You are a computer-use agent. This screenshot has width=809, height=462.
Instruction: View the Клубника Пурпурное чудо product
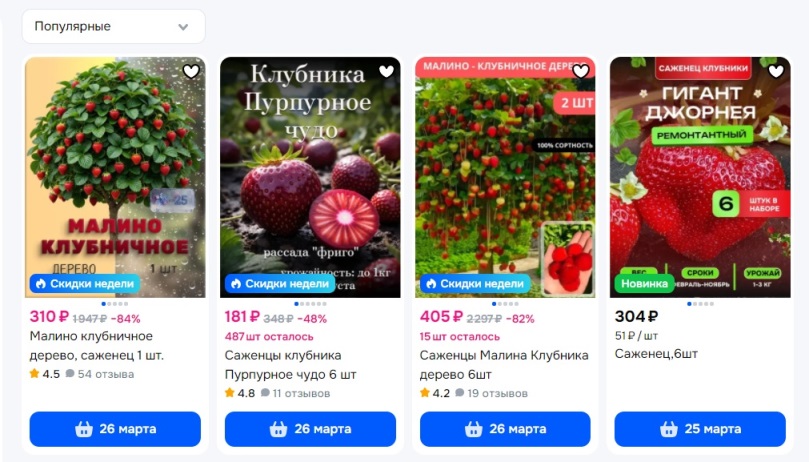(310, 177)
